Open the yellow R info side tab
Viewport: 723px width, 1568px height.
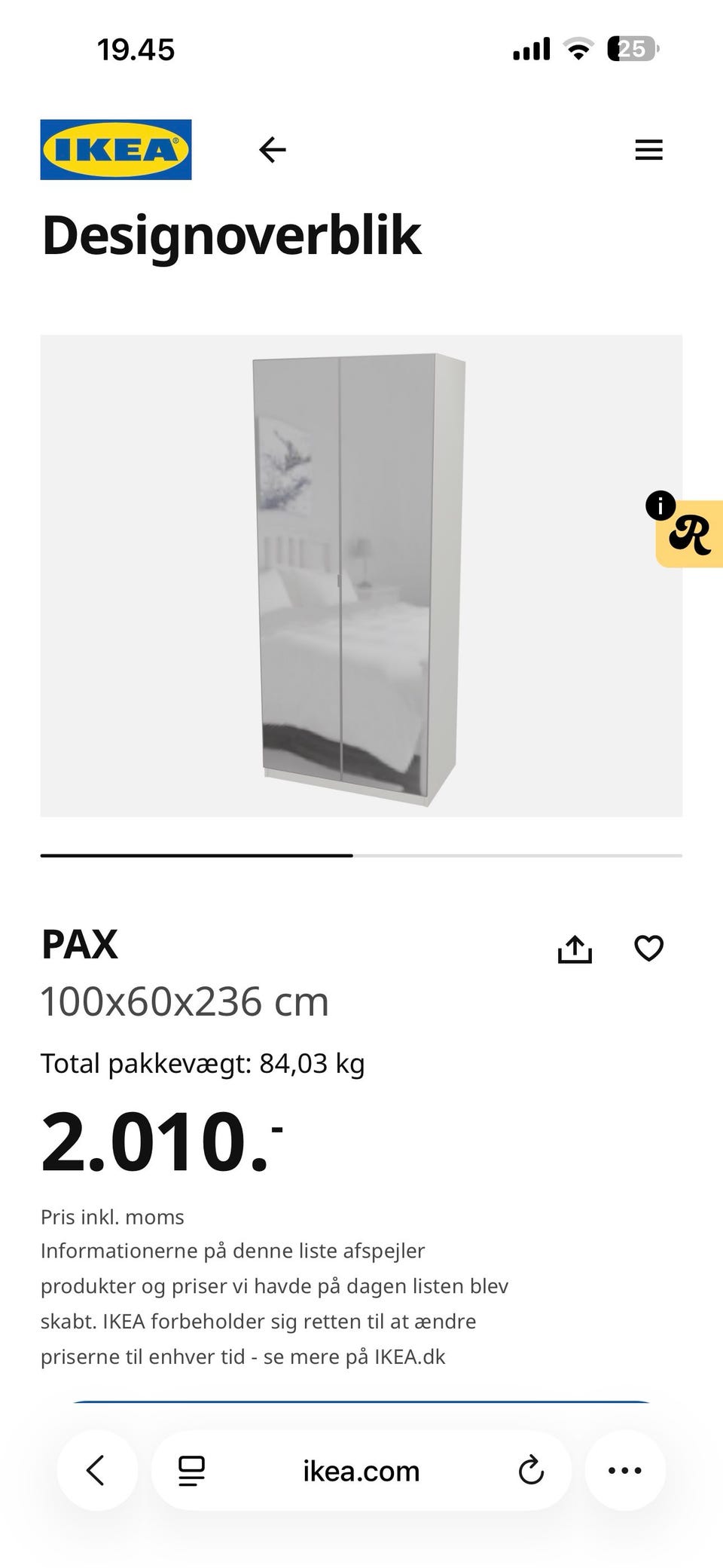tap(689, 534)
